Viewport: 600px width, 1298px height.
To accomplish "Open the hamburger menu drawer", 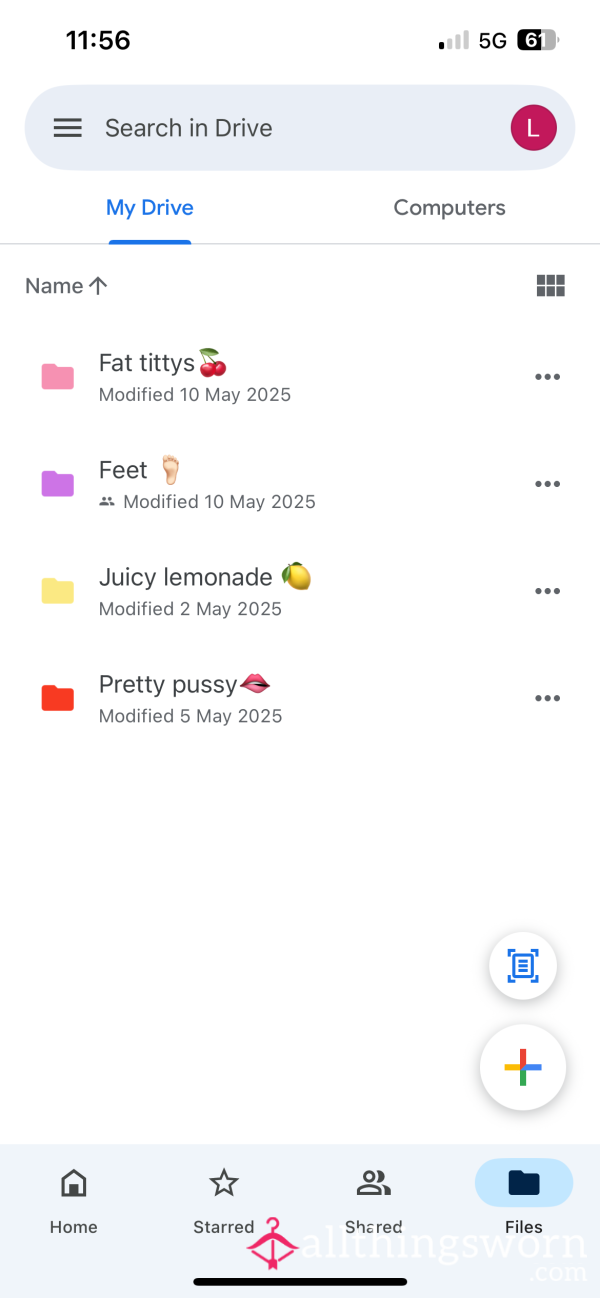I will point(67,128).
